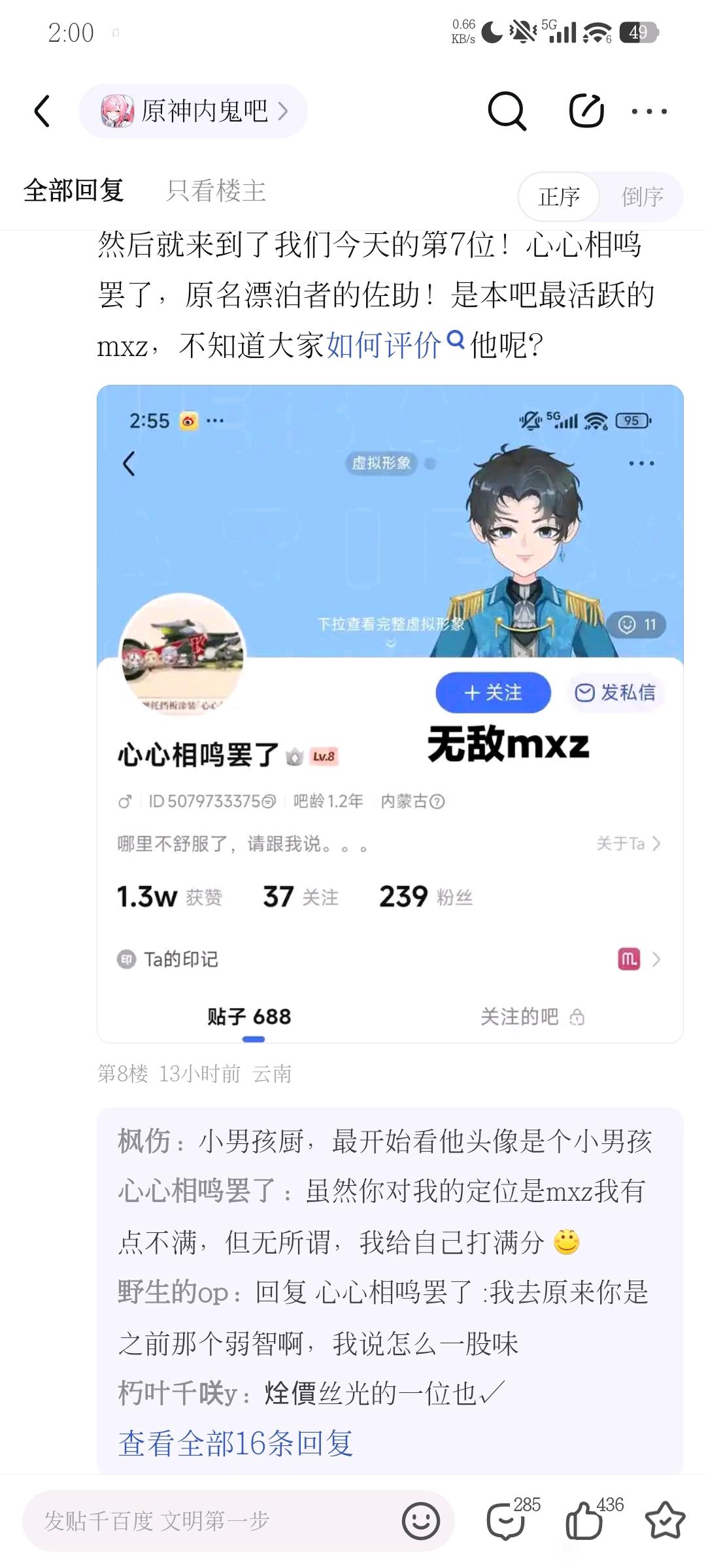Open the 原神内鬼吧 forum chip
Screen dimensions: 706x1568
coord(193,110)
